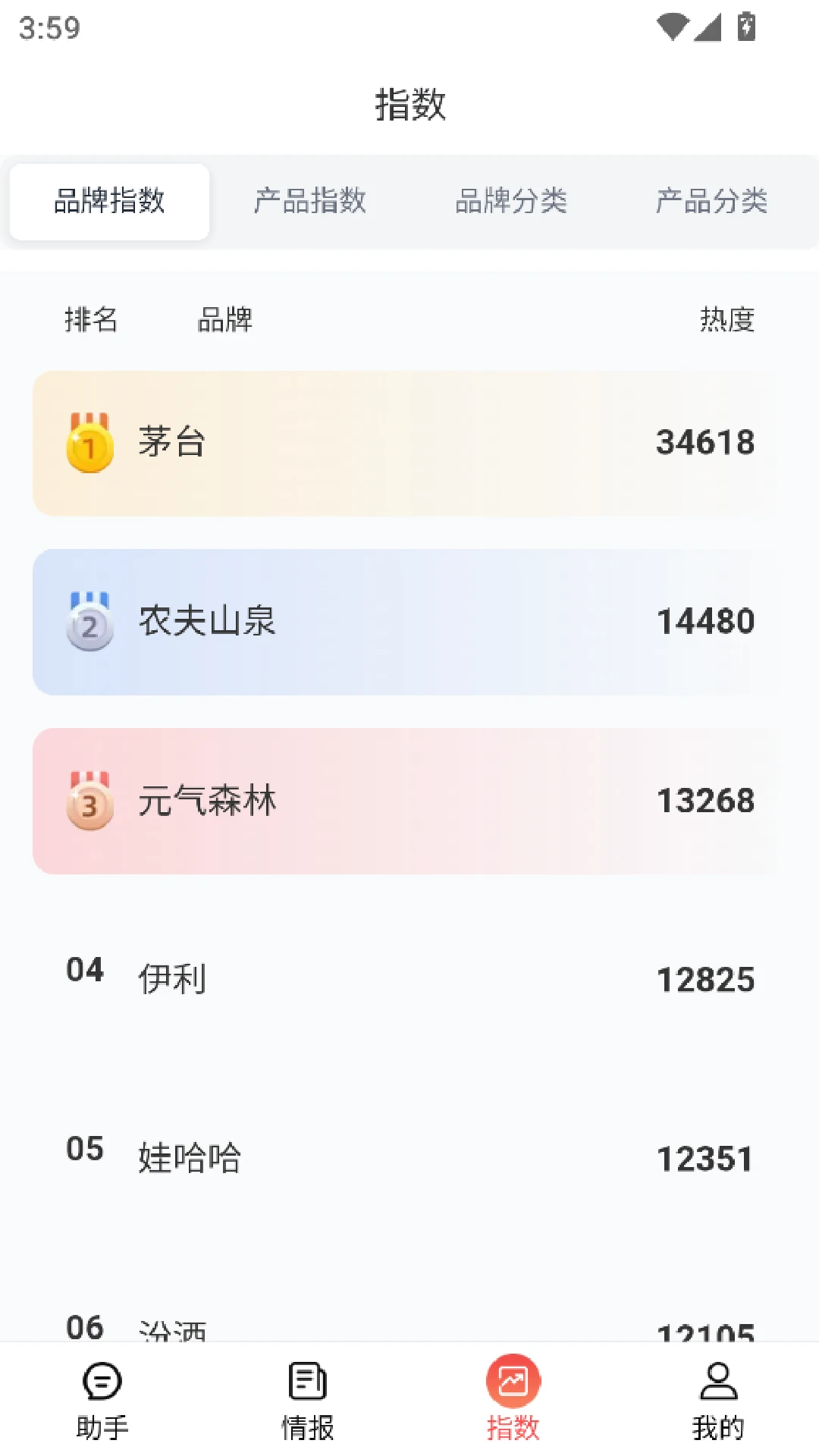Open the 我的 profile tab
Image resolution: width=819 pixels, height=1456 pixels.
pyautogui.click(x=717, y=1400)
